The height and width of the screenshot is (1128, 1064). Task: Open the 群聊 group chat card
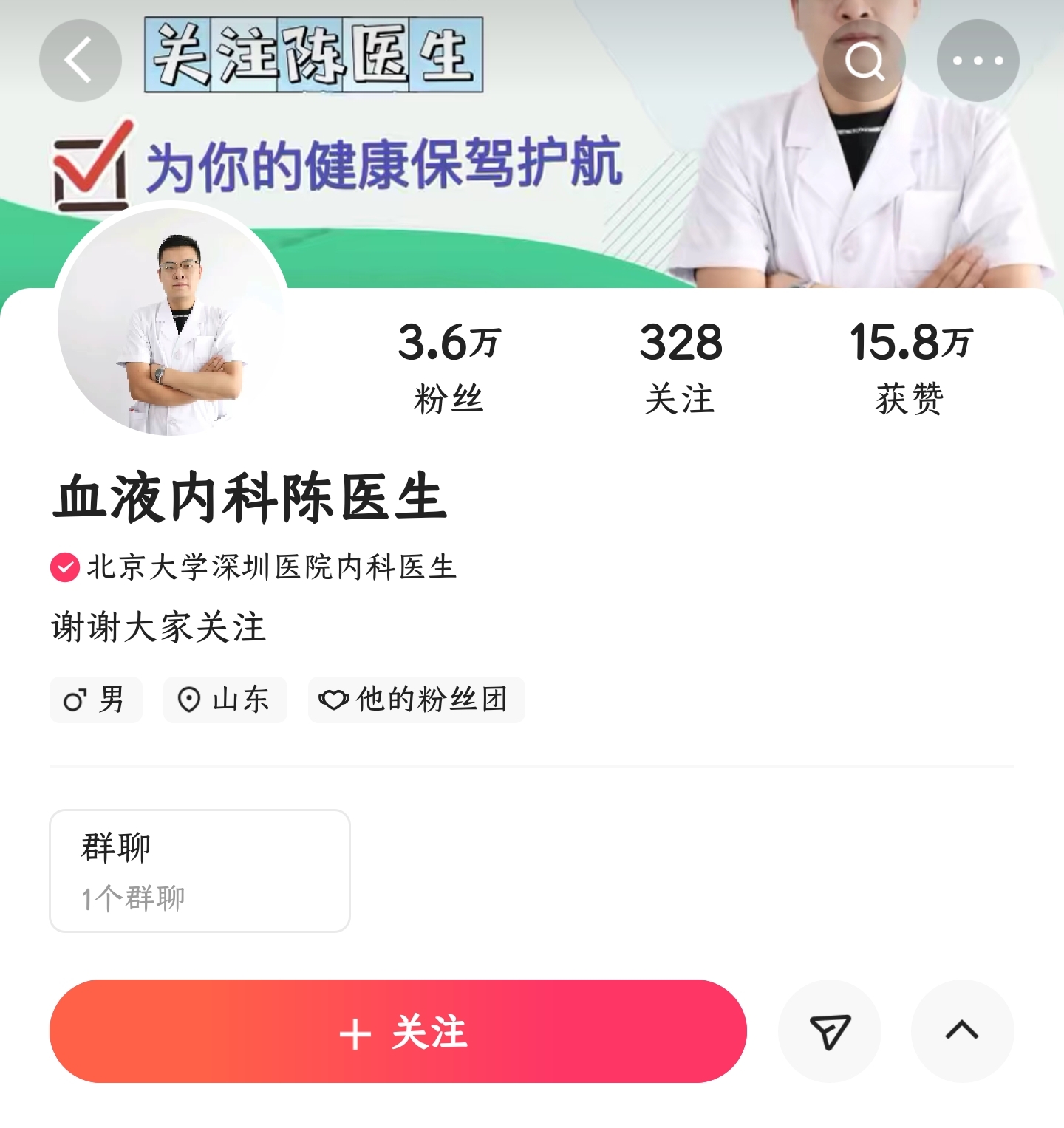click(199, 870)
